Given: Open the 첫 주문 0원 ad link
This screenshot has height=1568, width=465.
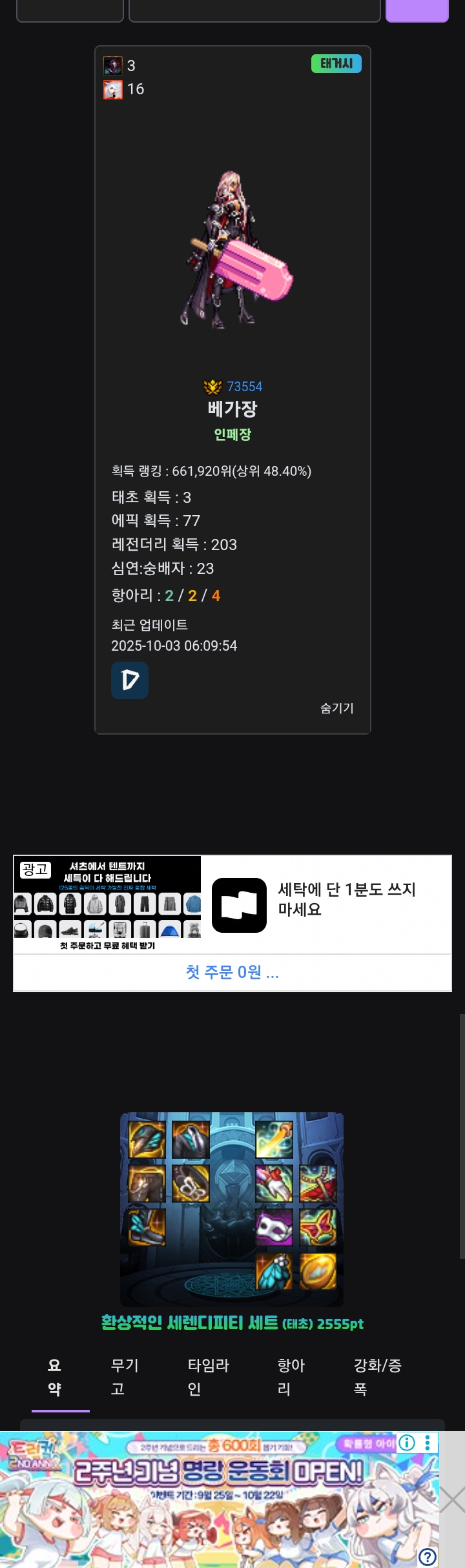Looking at the screenshot, I should (232, 972).
